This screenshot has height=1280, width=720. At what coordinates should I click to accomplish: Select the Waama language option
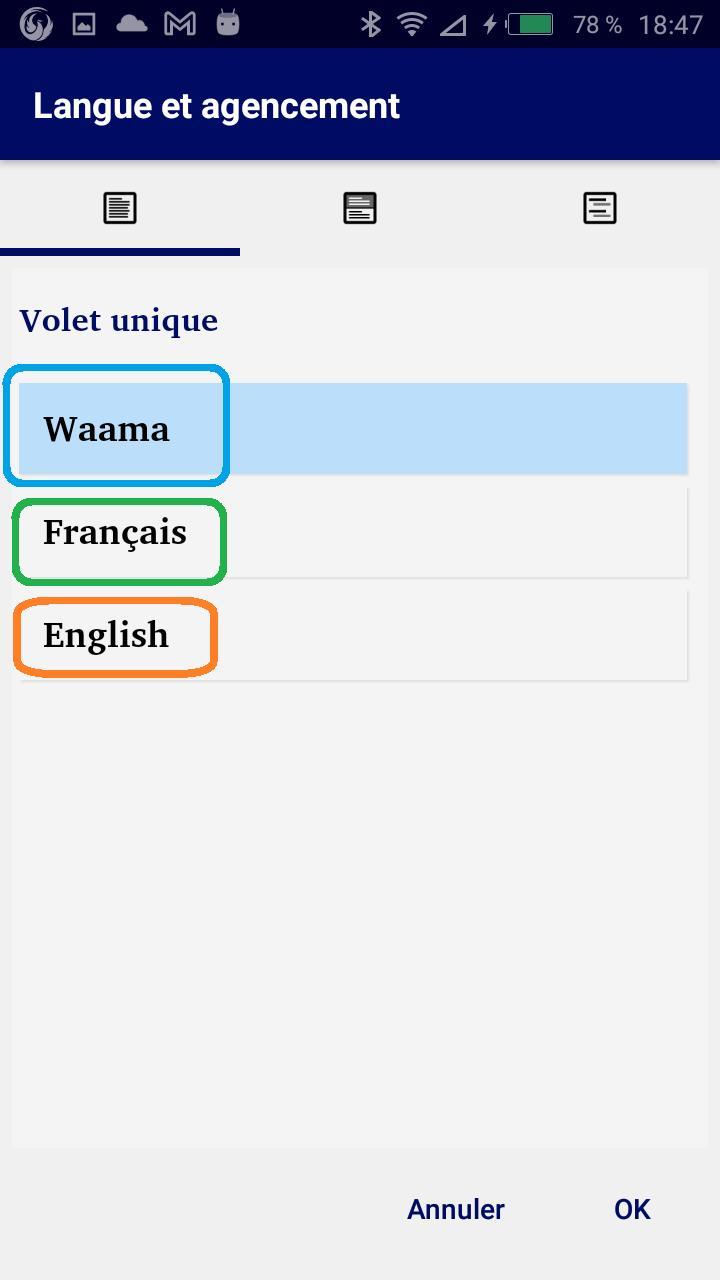click(105, 428)
